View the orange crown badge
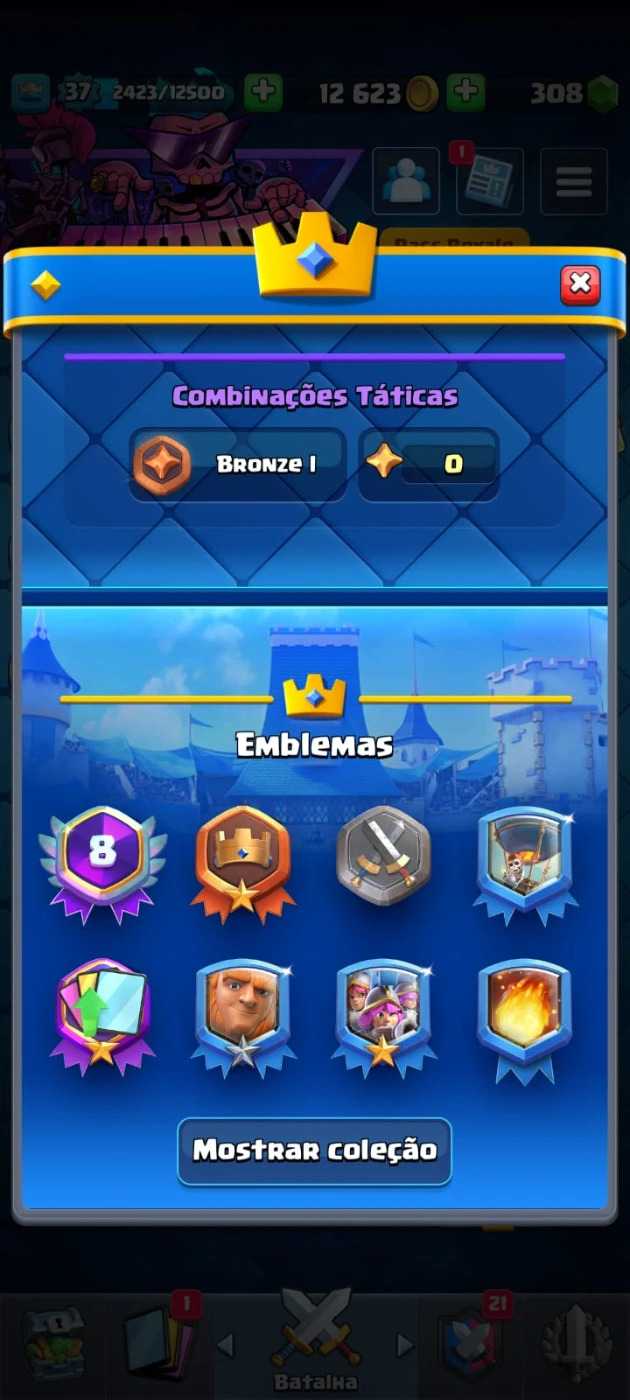 [243, 859]
